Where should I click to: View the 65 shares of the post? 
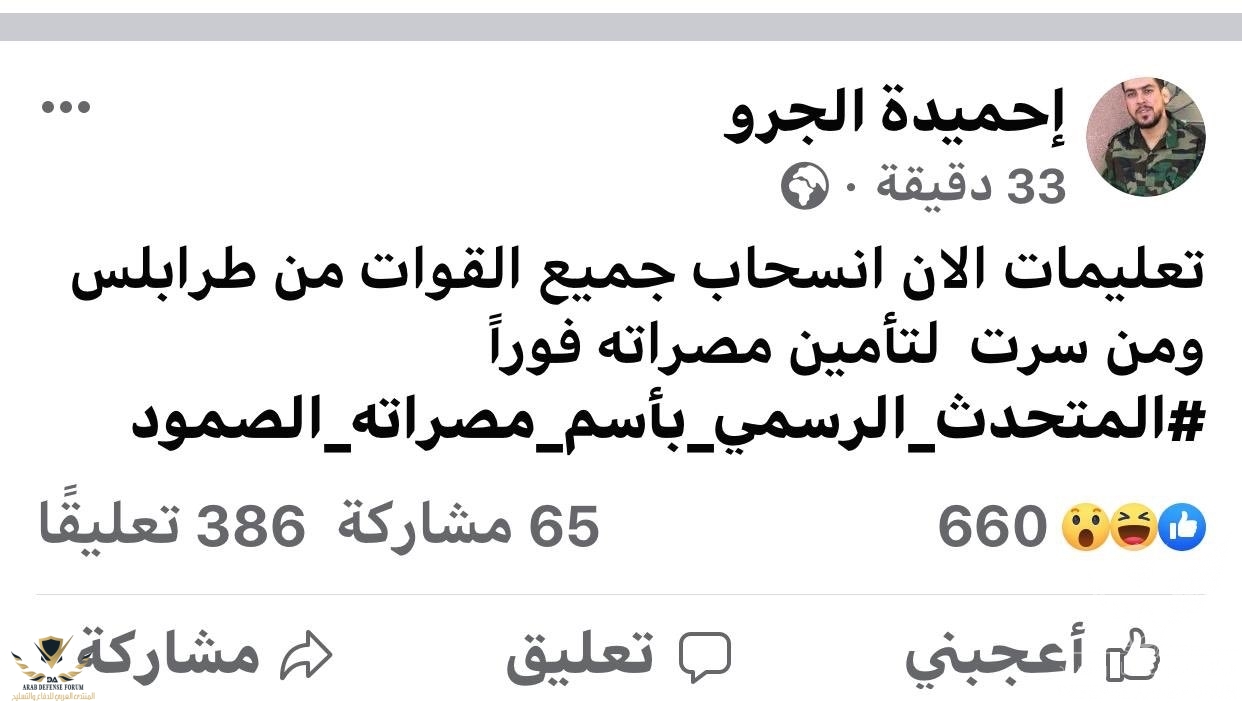(x=468, y=526)
